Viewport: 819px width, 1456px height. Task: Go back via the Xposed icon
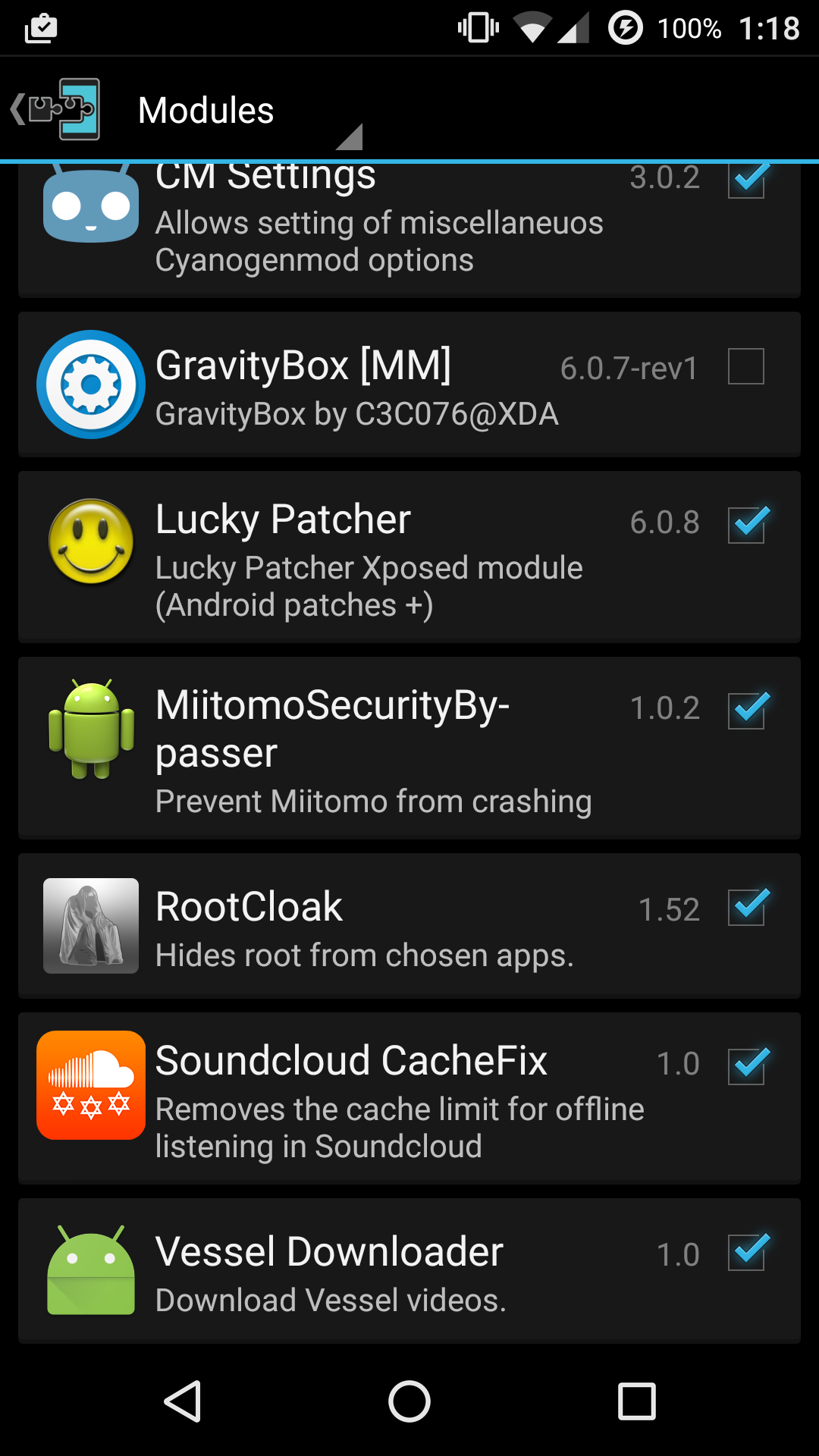click(x=55, y=109)
